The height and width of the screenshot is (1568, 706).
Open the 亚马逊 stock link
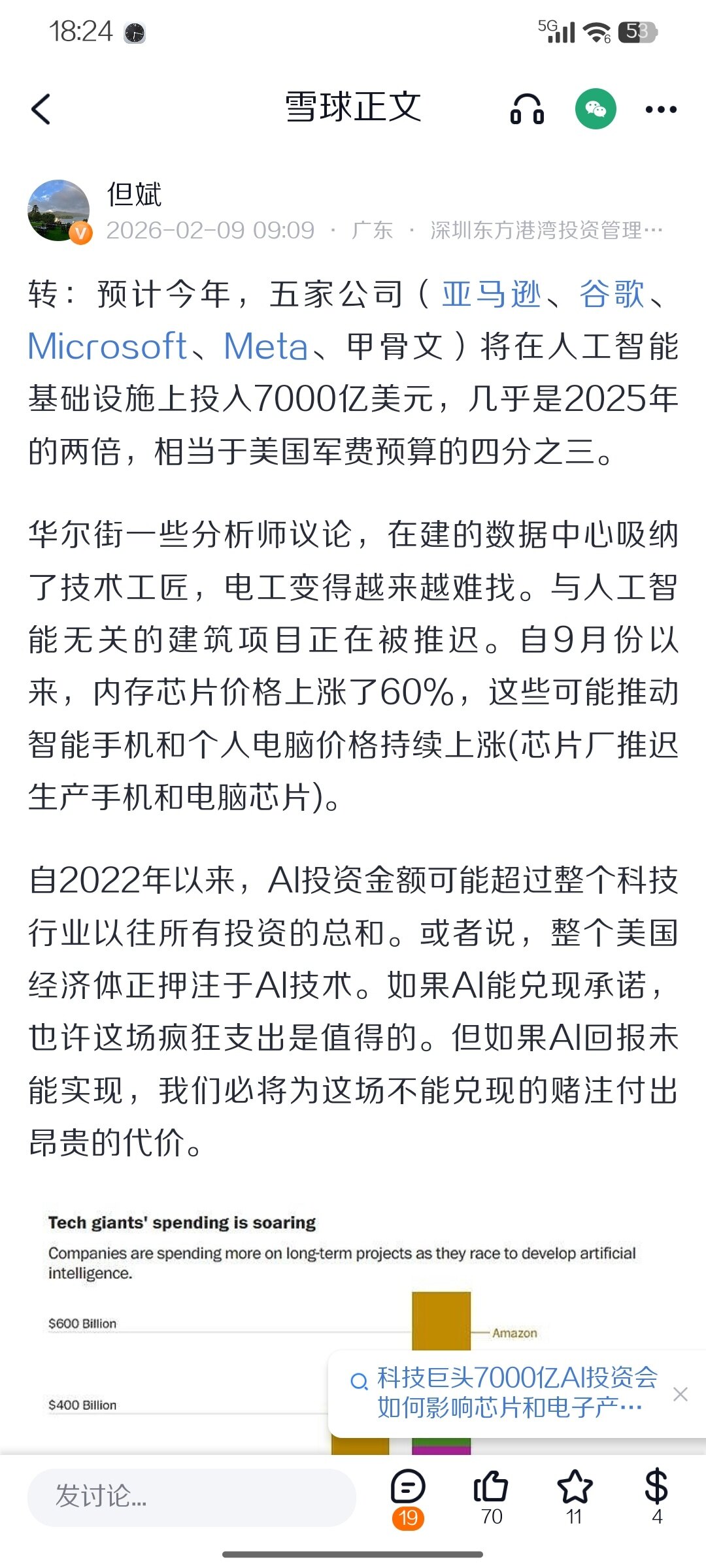coord(492,293)
